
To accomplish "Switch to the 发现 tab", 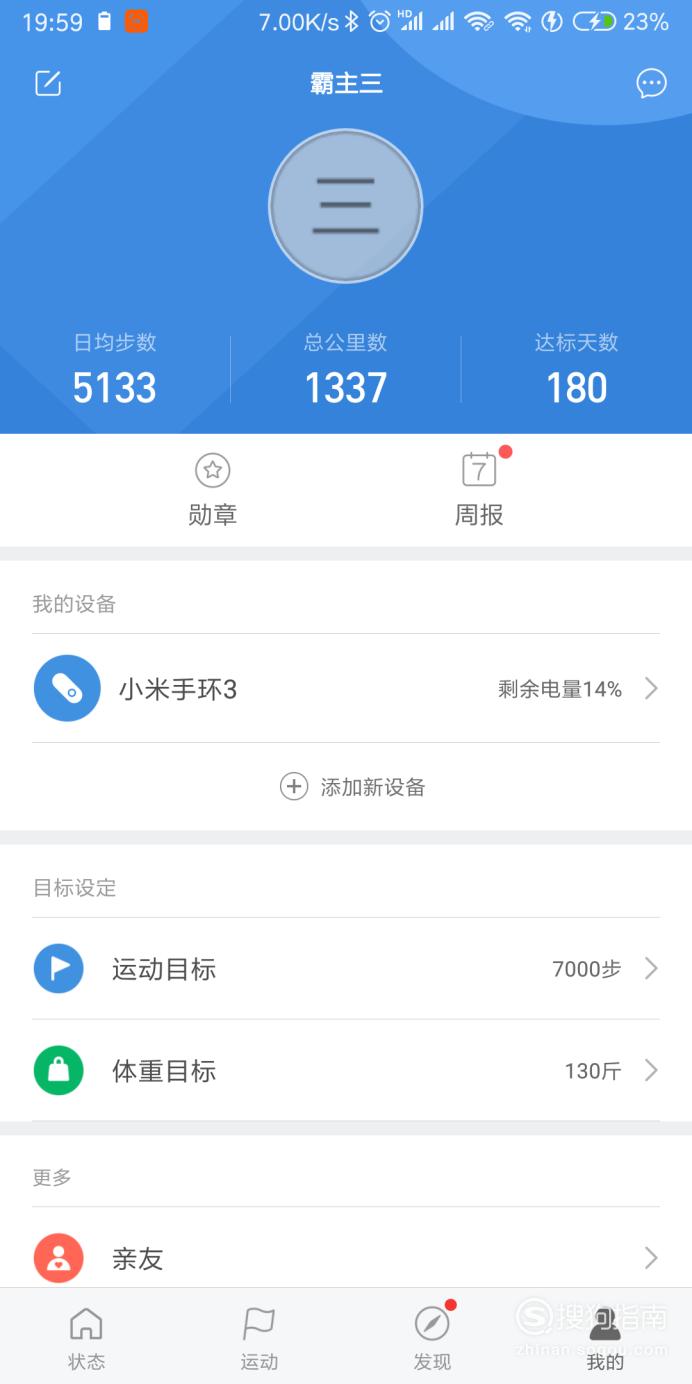I will pos(432,1339).
